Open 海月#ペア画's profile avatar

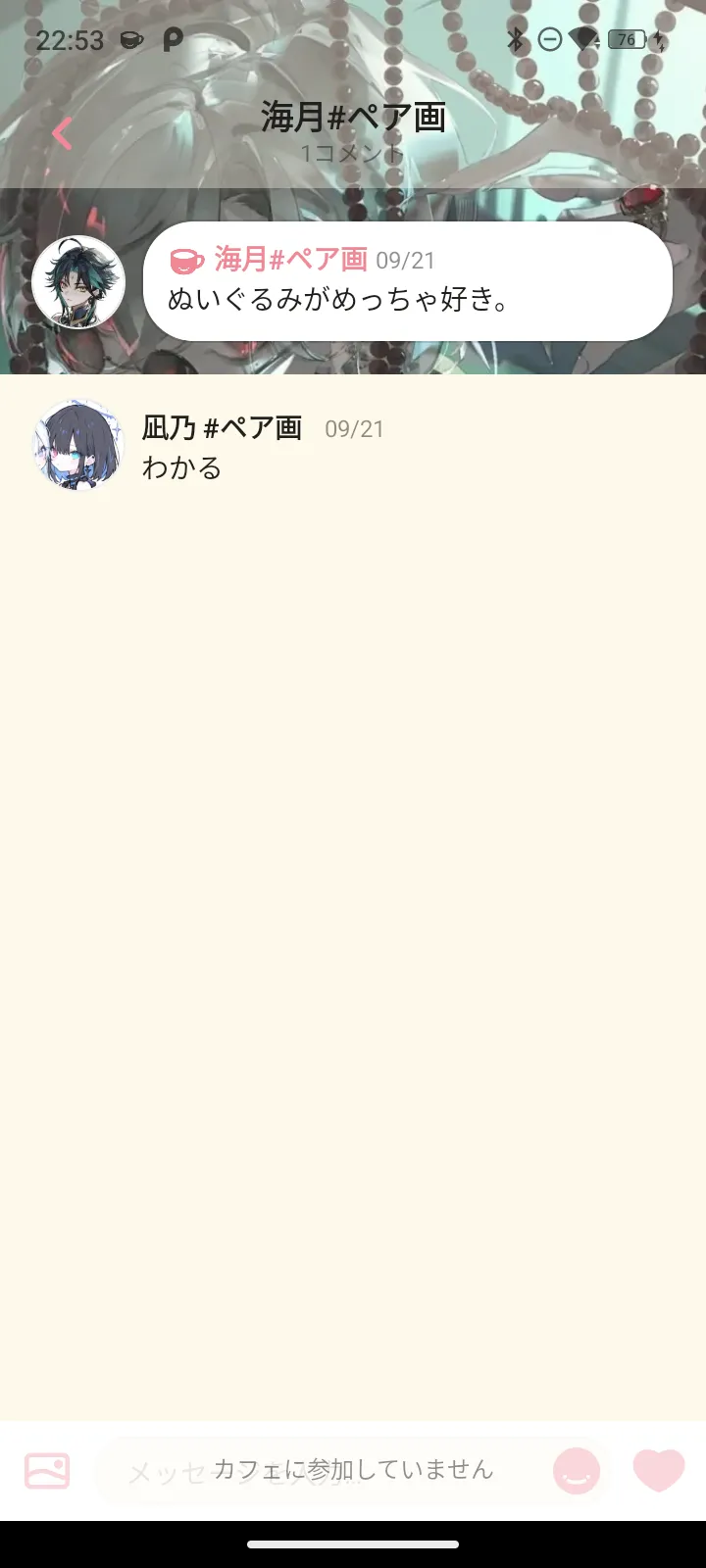point(78,283)
